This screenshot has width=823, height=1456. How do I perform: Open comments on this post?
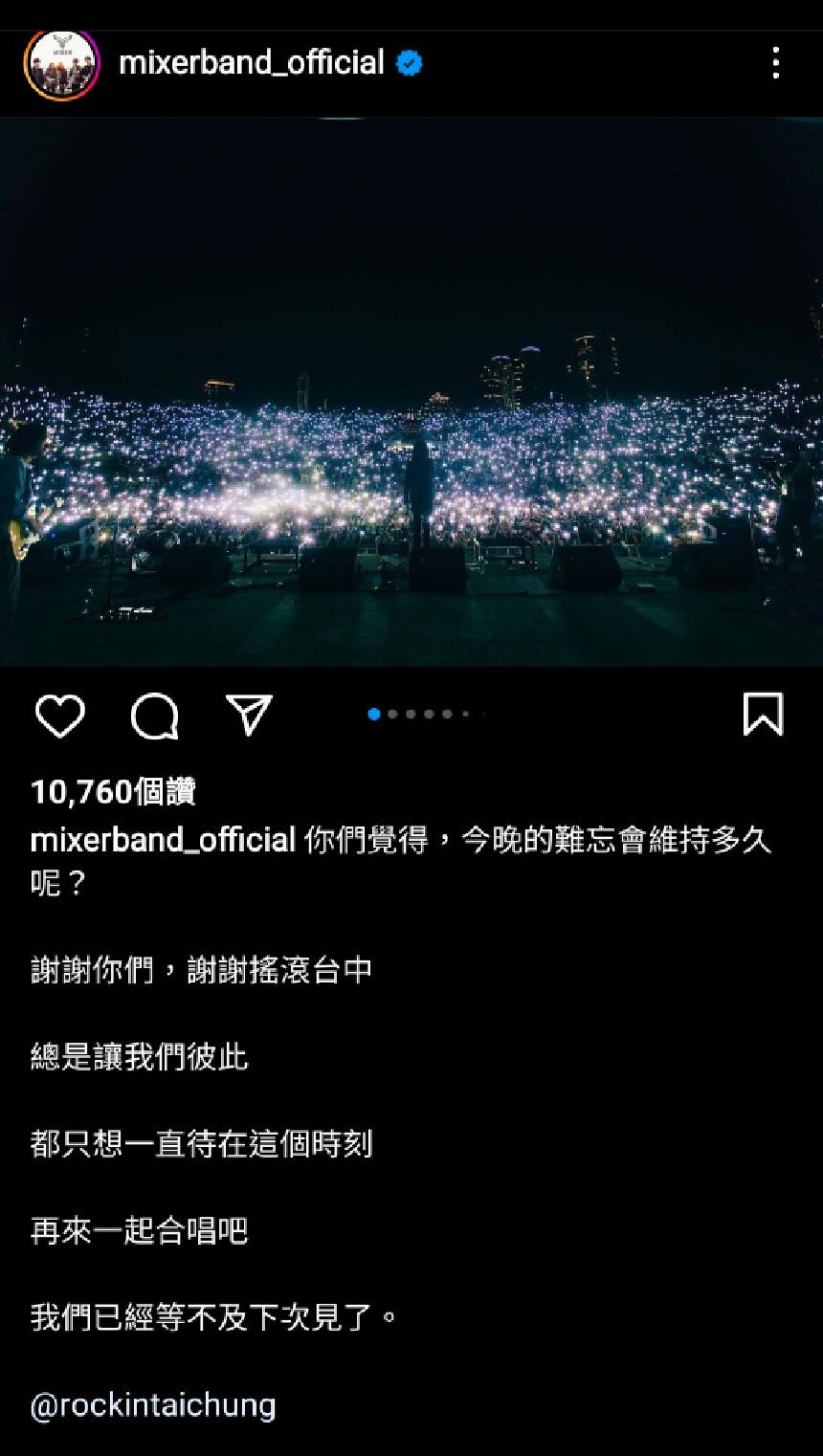coord(154,716)
